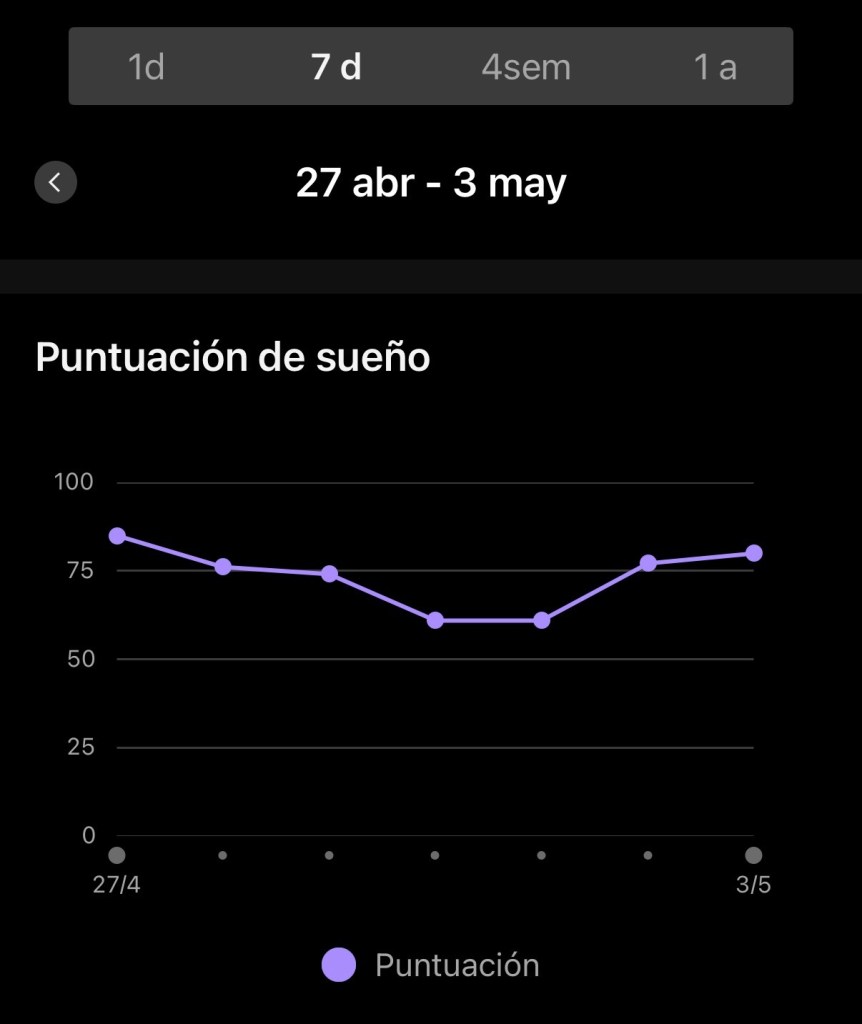Switch to the 1d view

[x=146, y=67]
